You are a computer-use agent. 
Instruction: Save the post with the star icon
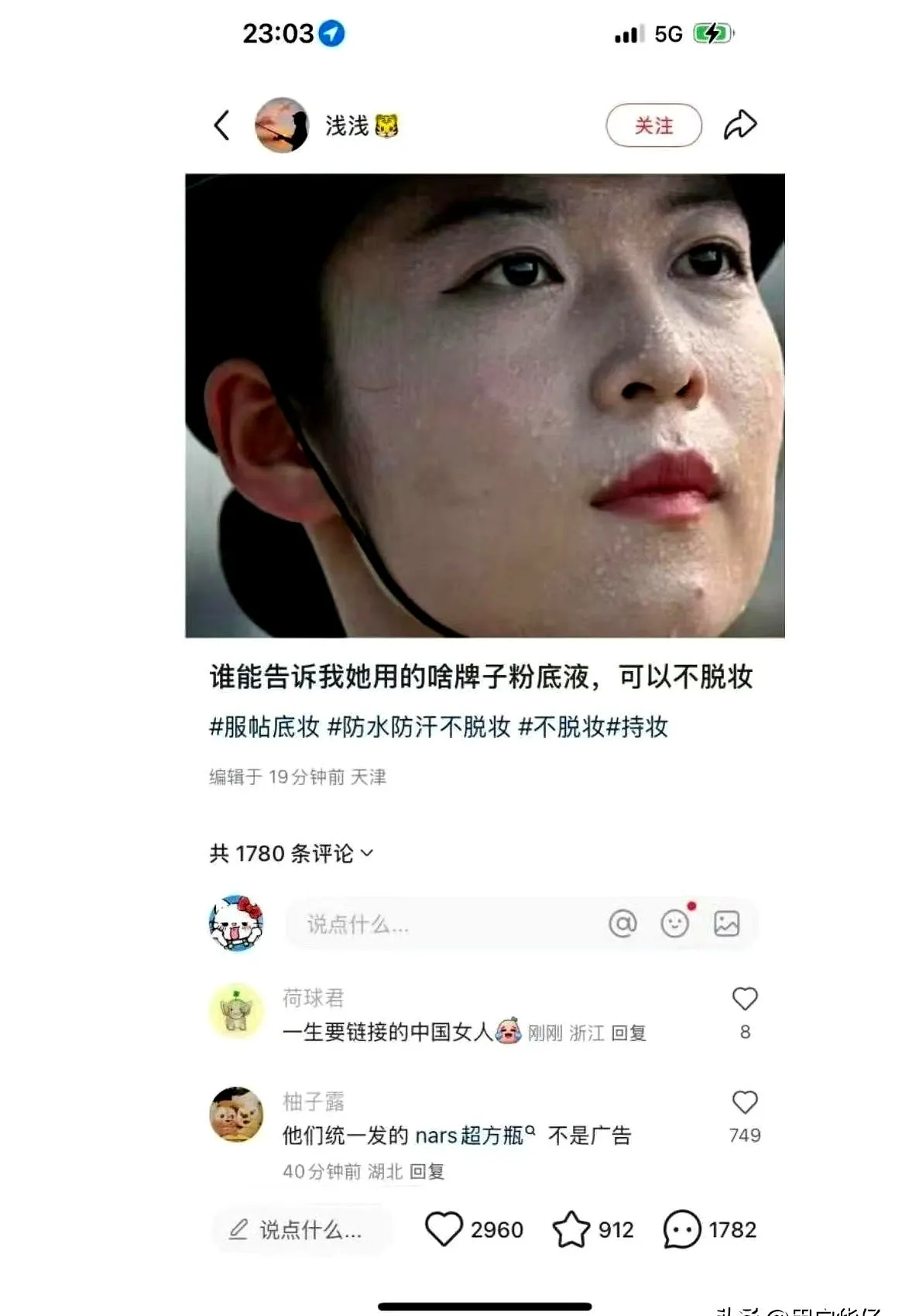(571, 1229)
